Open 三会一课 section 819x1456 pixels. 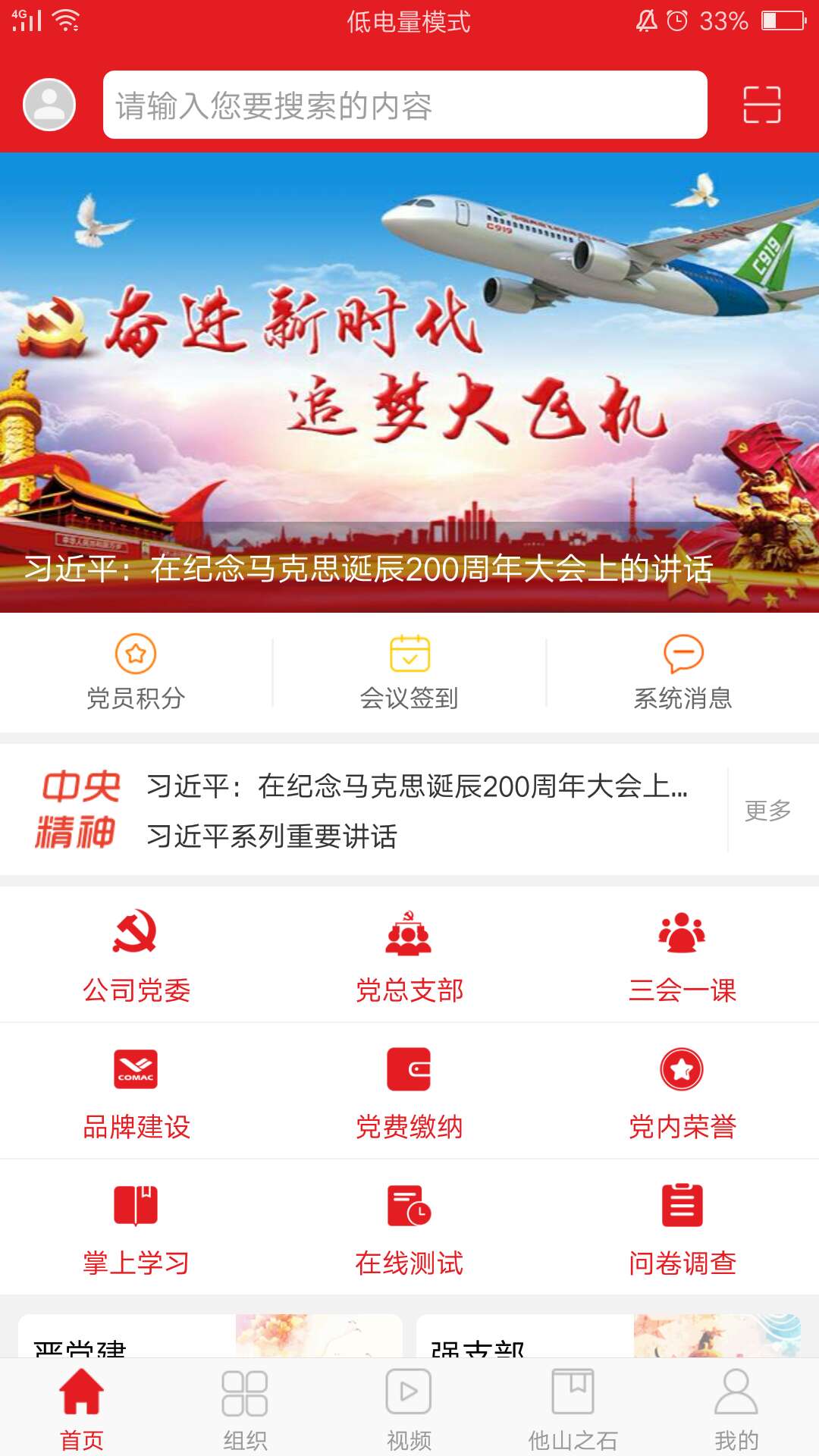682,957
